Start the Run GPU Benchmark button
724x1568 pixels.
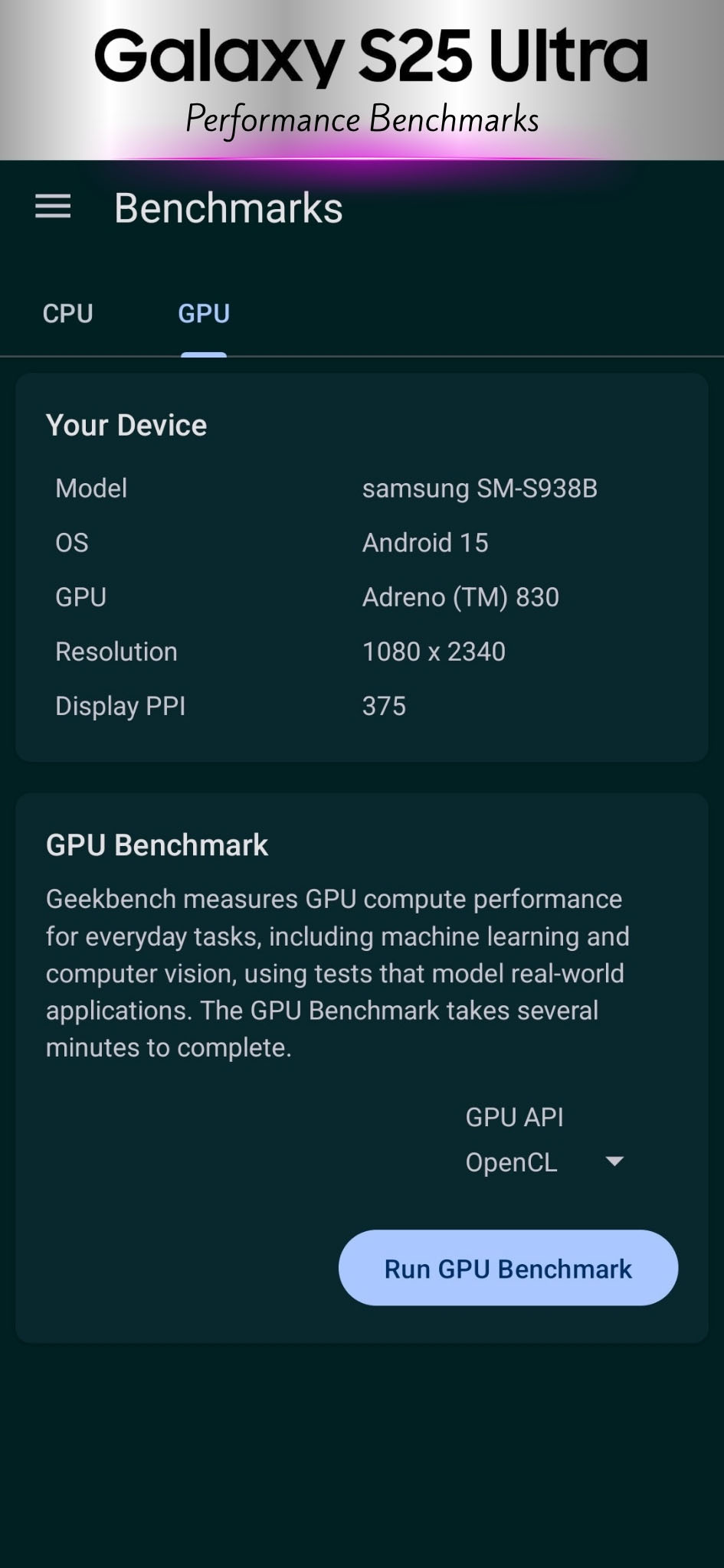tap(508, 1269)
